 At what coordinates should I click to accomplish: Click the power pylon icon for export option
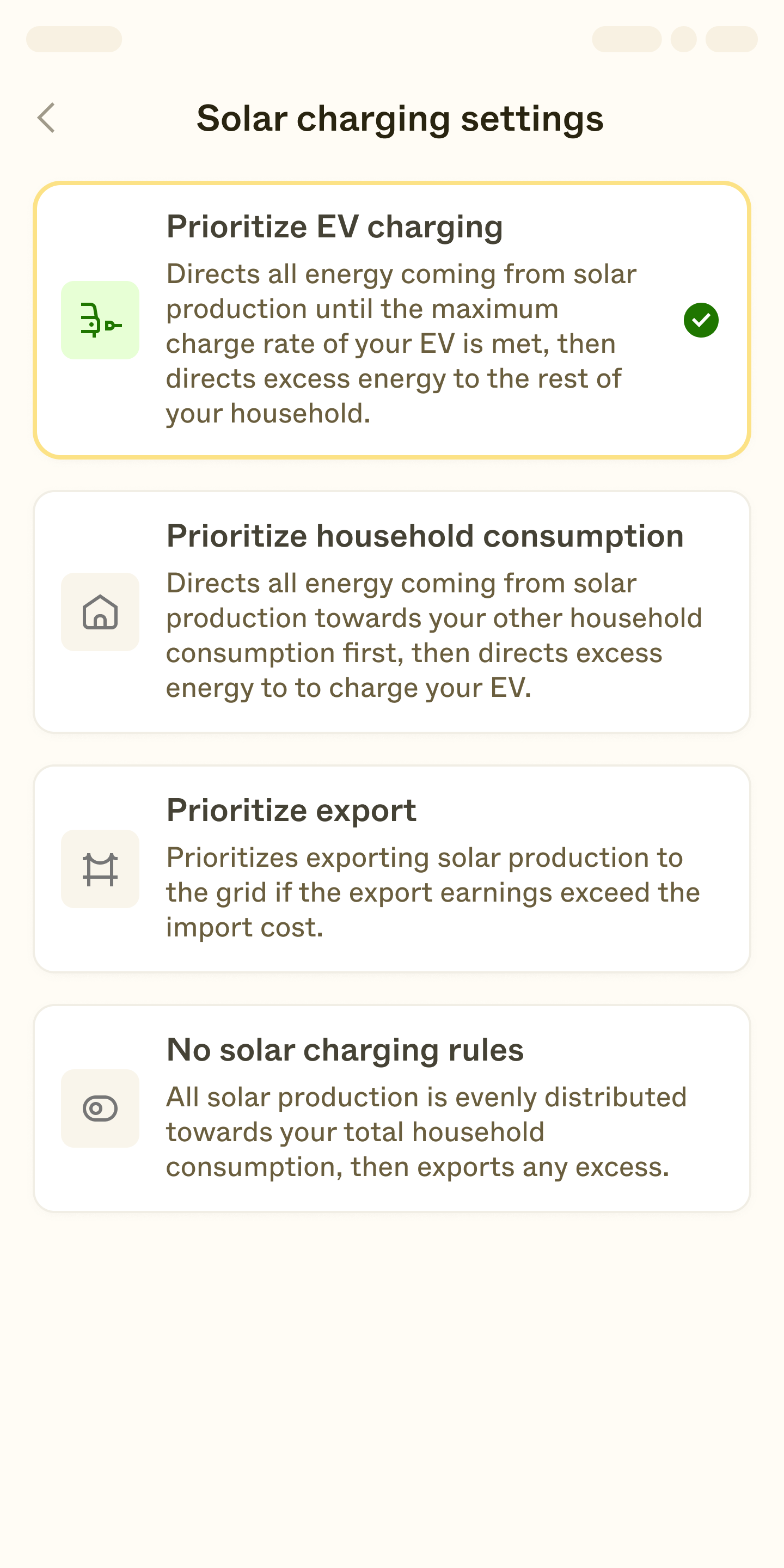100,869
